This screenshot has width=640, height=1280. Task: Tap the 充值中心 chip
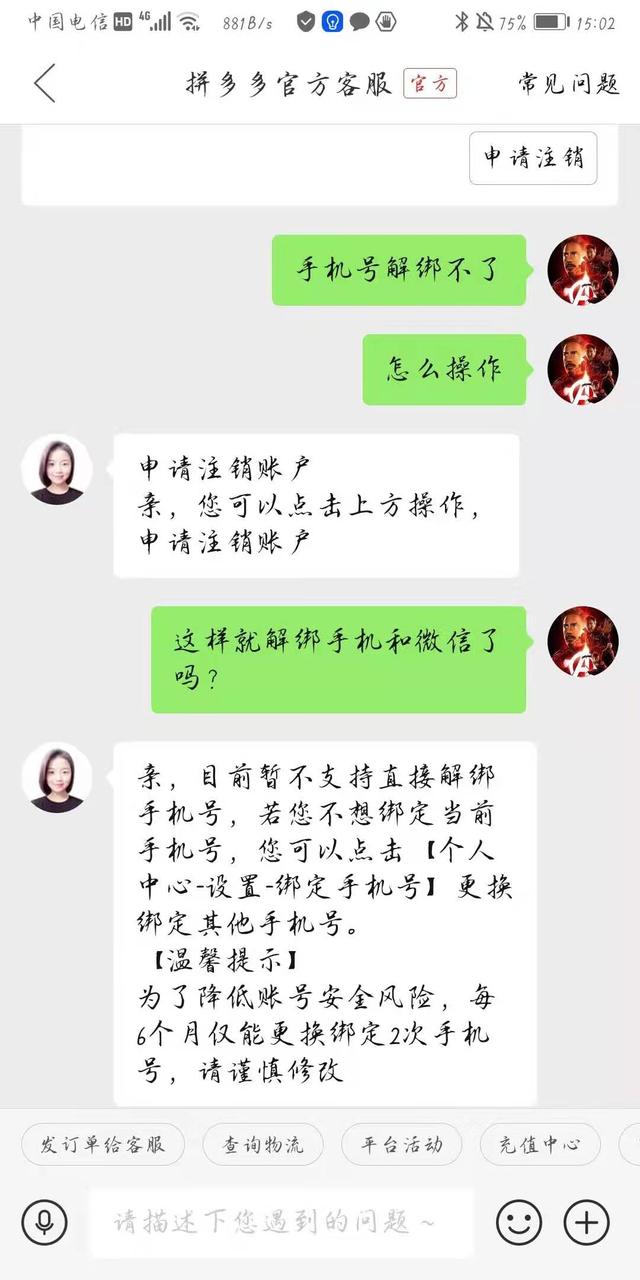click(540, 1145)
